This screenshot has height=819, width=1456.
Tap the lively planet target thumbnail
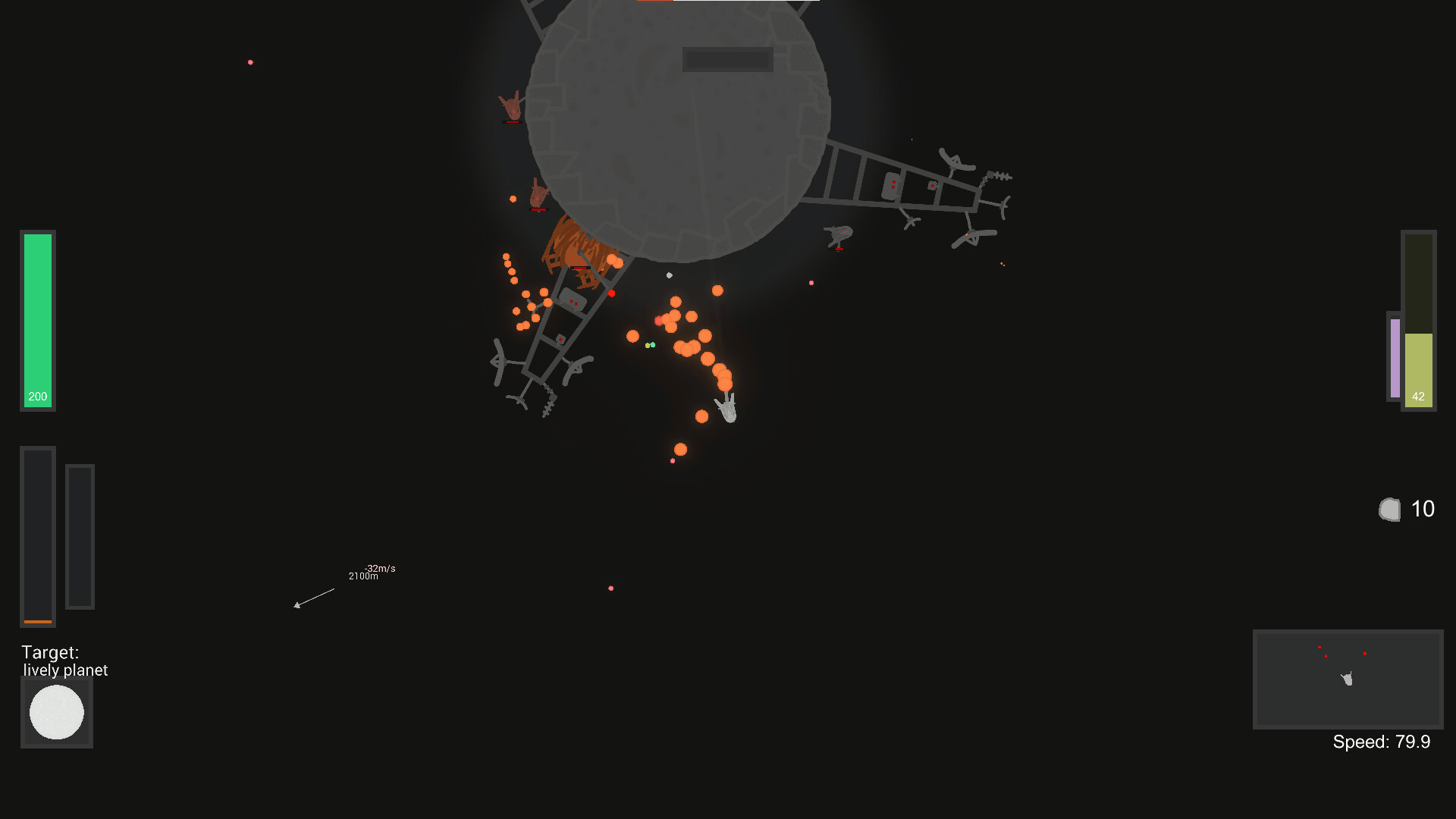pos(57,712)
